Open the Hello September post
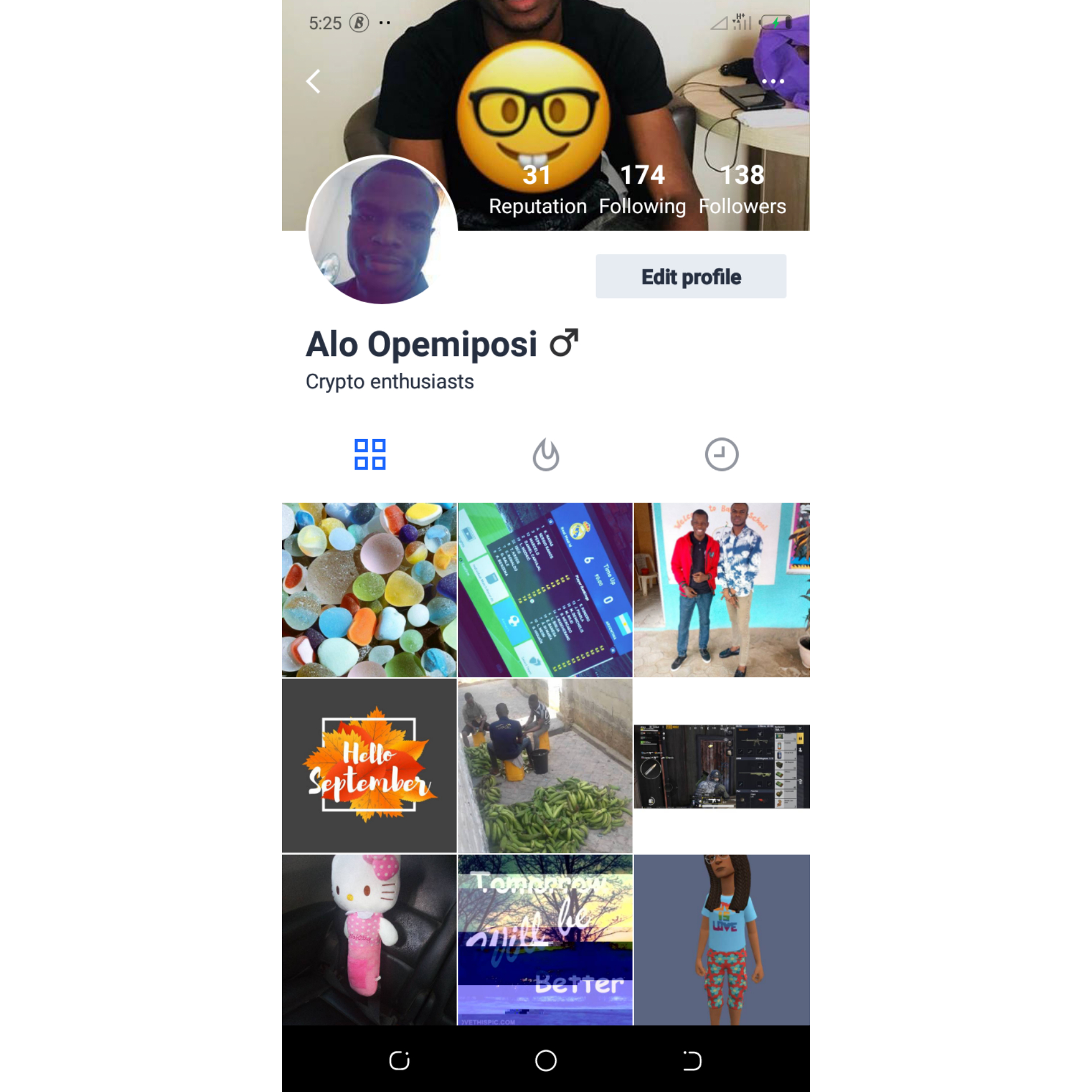1092x1092 pixels. coord(369,766)
